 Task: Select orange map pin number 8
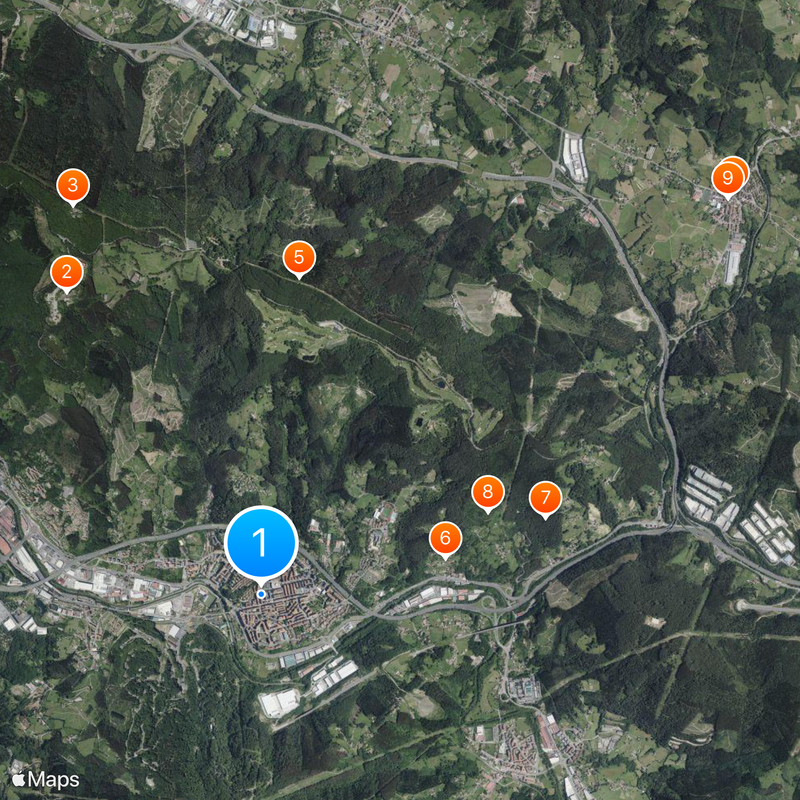487,491
